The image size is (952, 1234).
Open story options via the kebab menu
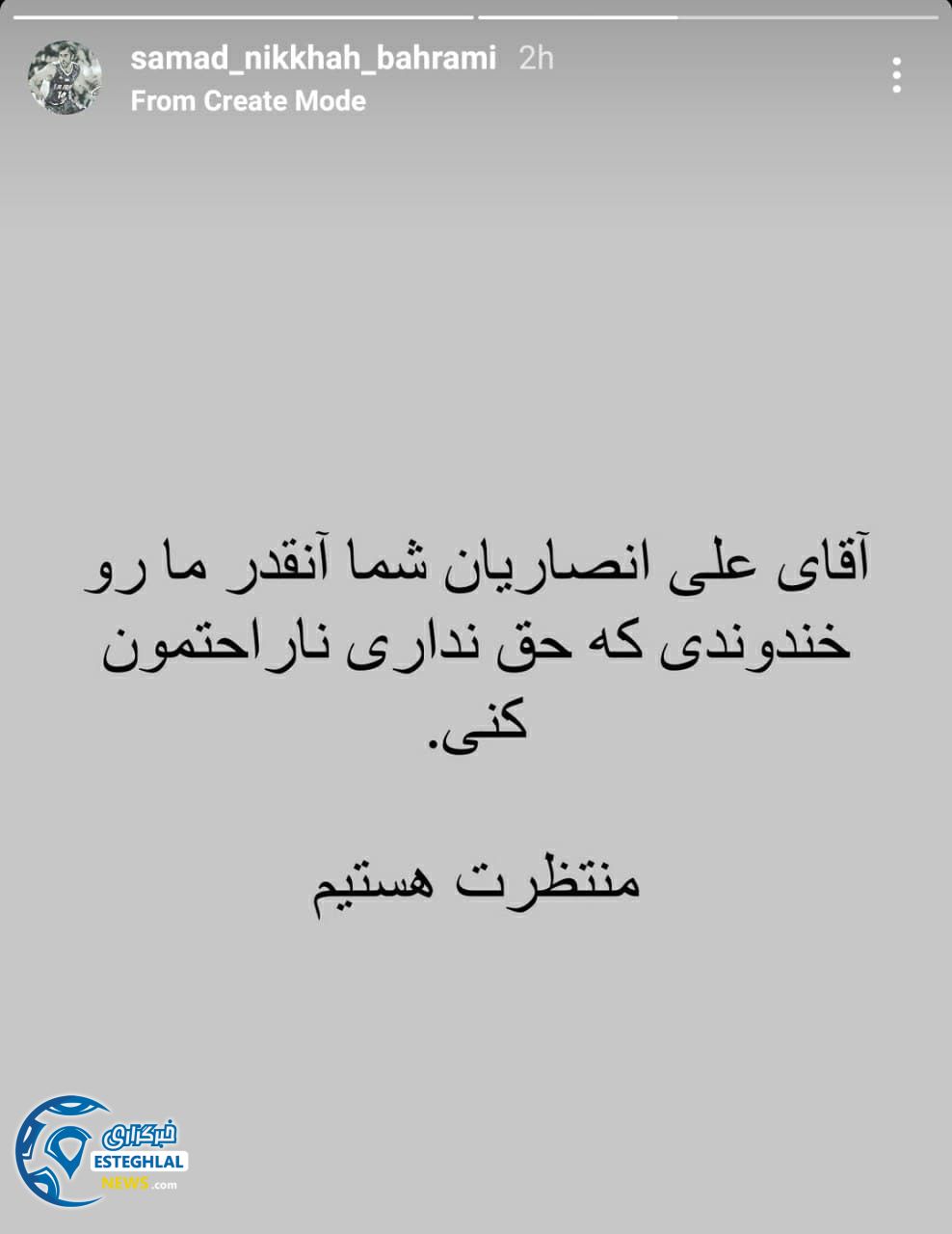(x=899, y=77)
